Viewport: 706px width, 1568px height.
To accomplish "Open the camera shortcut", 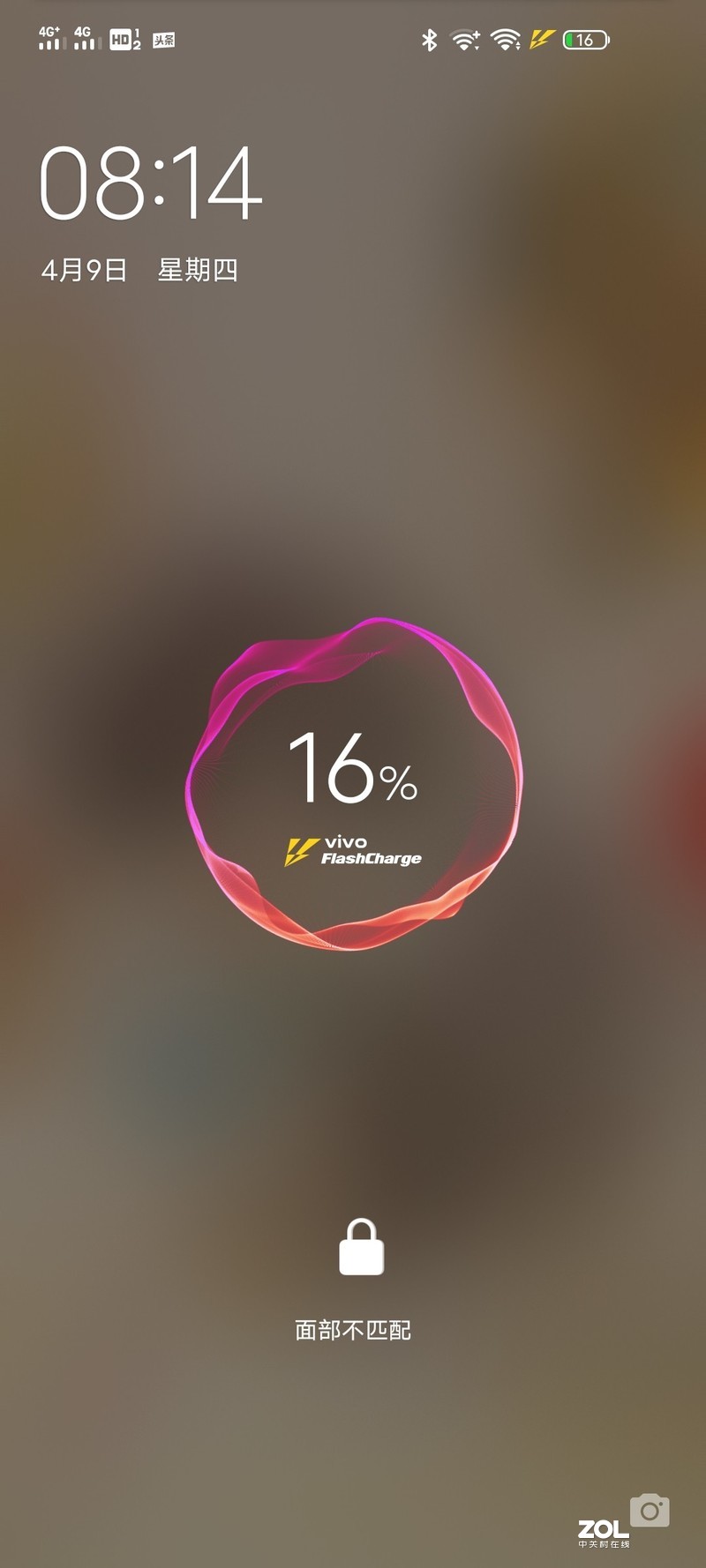I will (650, 1510).
